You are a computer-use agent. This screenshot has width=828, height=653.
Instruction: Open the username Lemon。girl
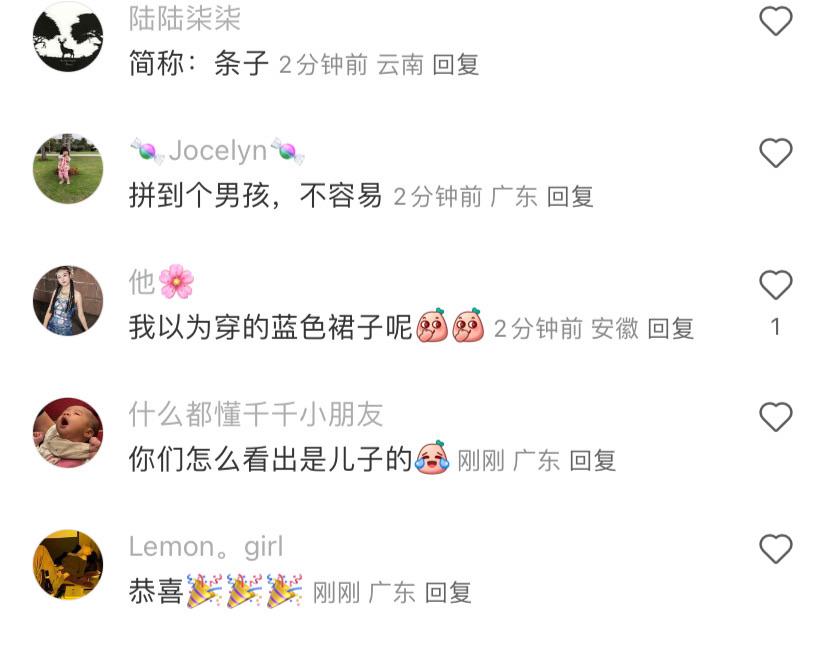[206, 547]
